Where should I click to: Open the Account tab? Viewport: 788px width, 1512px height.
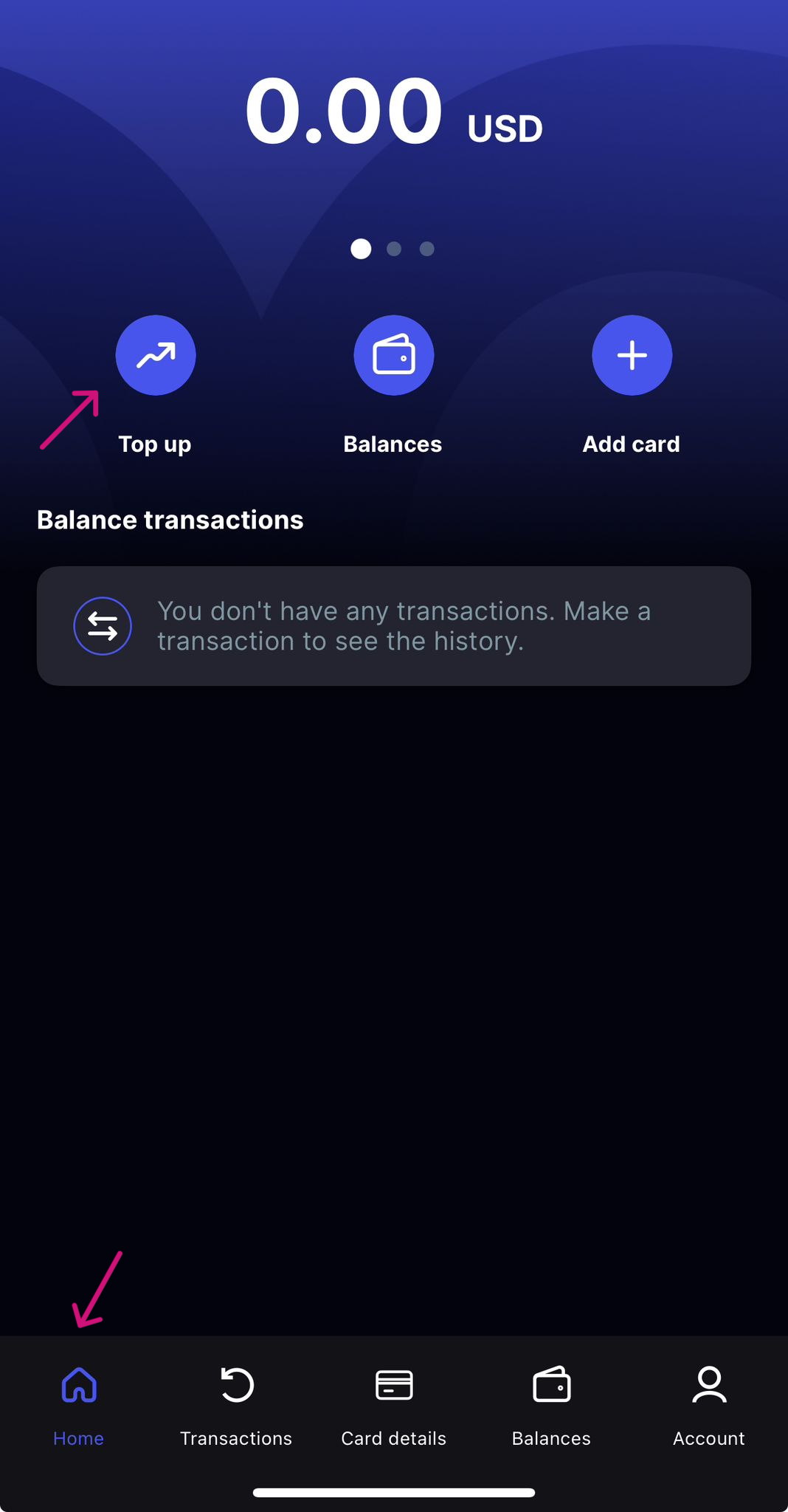[709, 1406]
